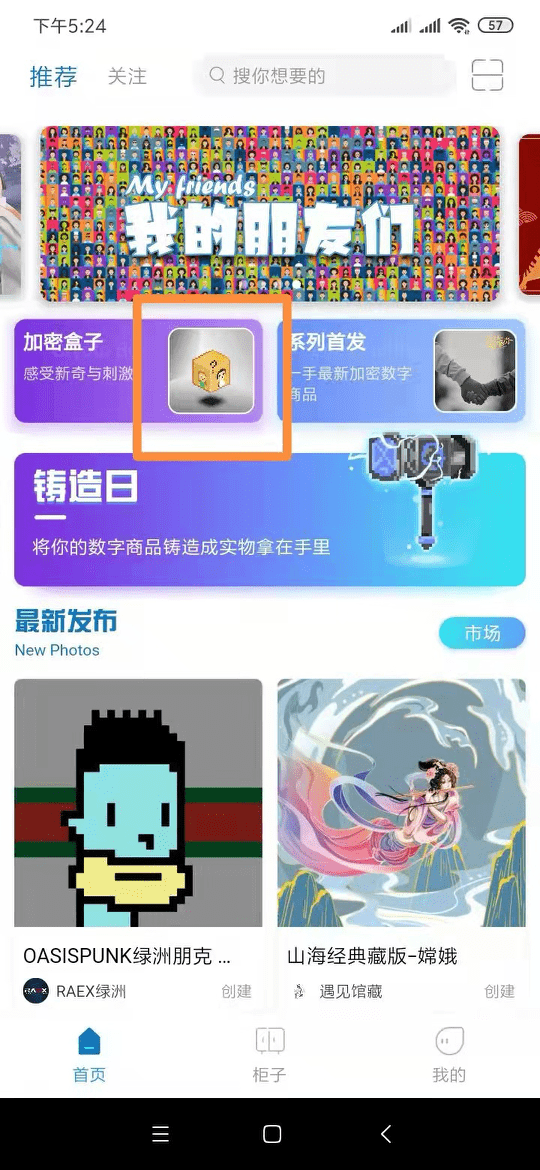Screen dimensions: 540x1170
Task: View creator RAEX绿洲
Action: pos(75,991)
